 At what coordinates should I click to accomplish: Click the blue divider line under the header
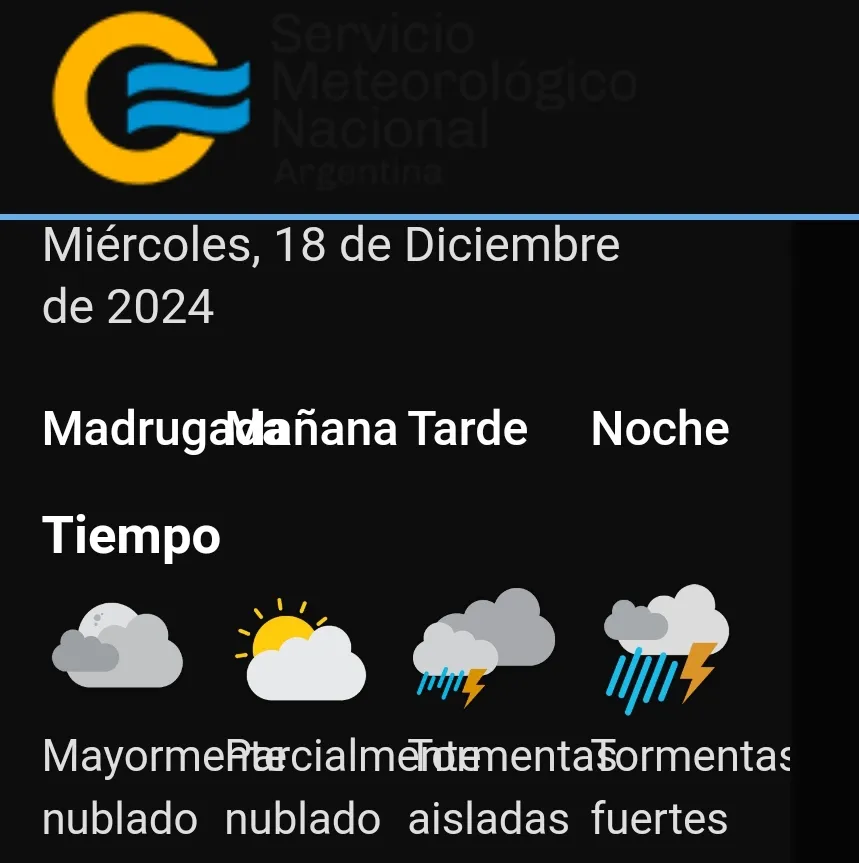coord(430,213)
